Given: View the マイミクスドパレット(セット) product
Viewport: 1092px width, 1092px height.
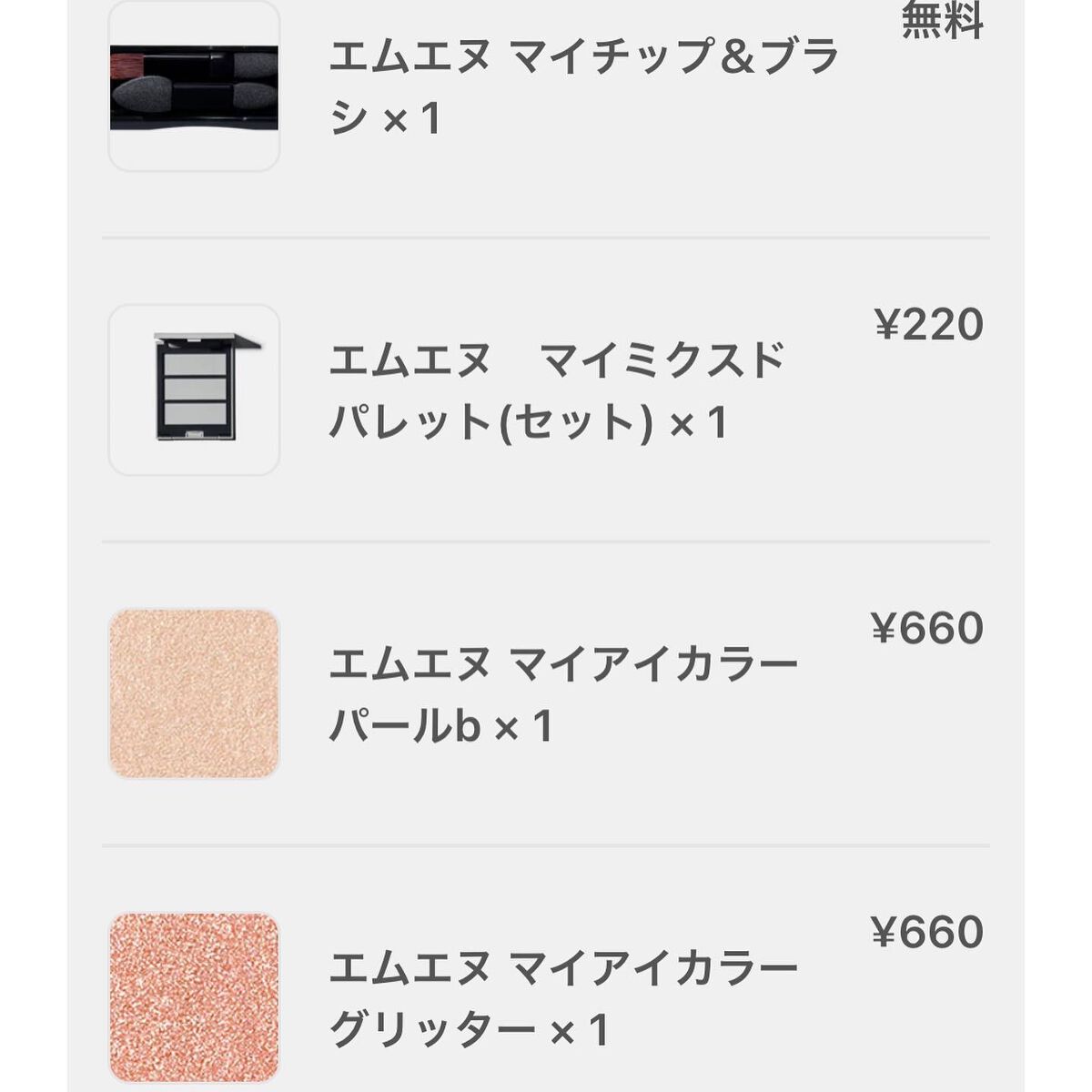Looking at the screenshot, I should click(555, 391).
